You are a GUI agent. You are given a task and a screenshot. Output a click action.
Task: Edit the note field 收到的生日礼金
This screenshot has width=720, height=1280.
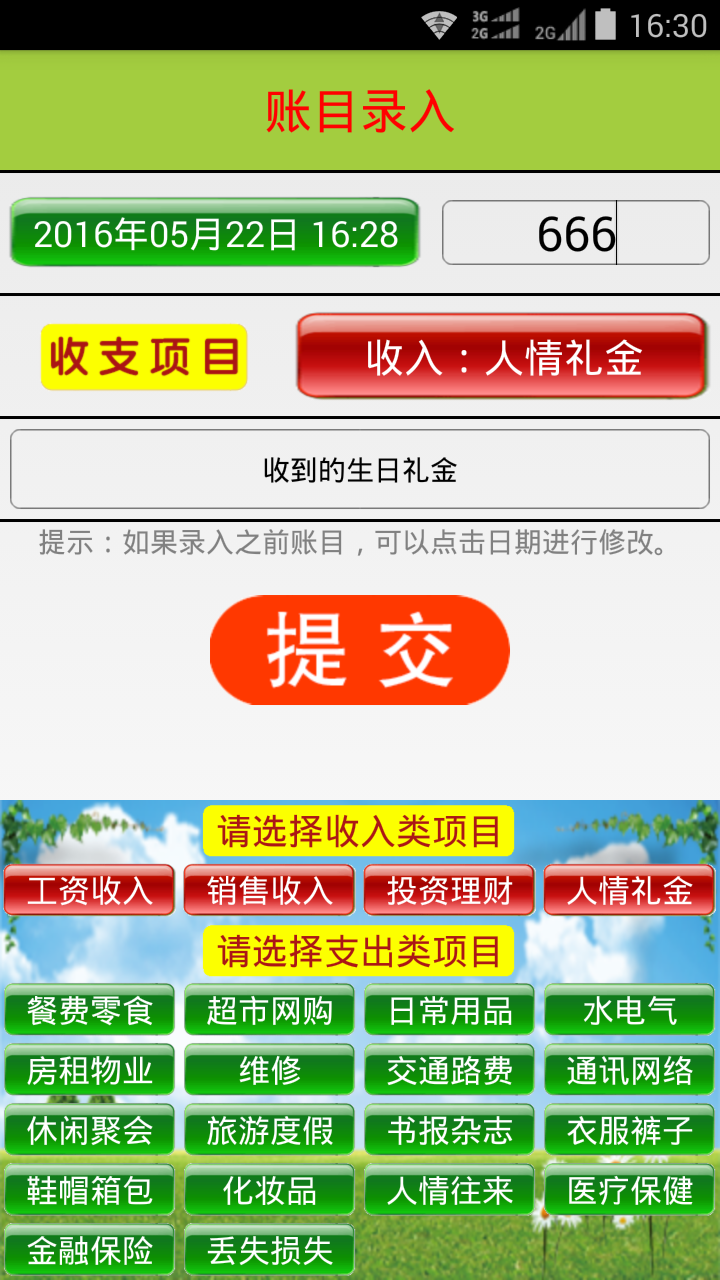(360, 470)
